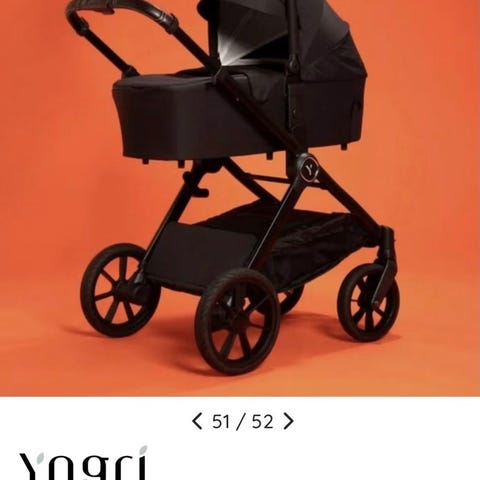This screenshot has width=480, height=480.
Task: Go to the next product image
Action: point(288,421)
